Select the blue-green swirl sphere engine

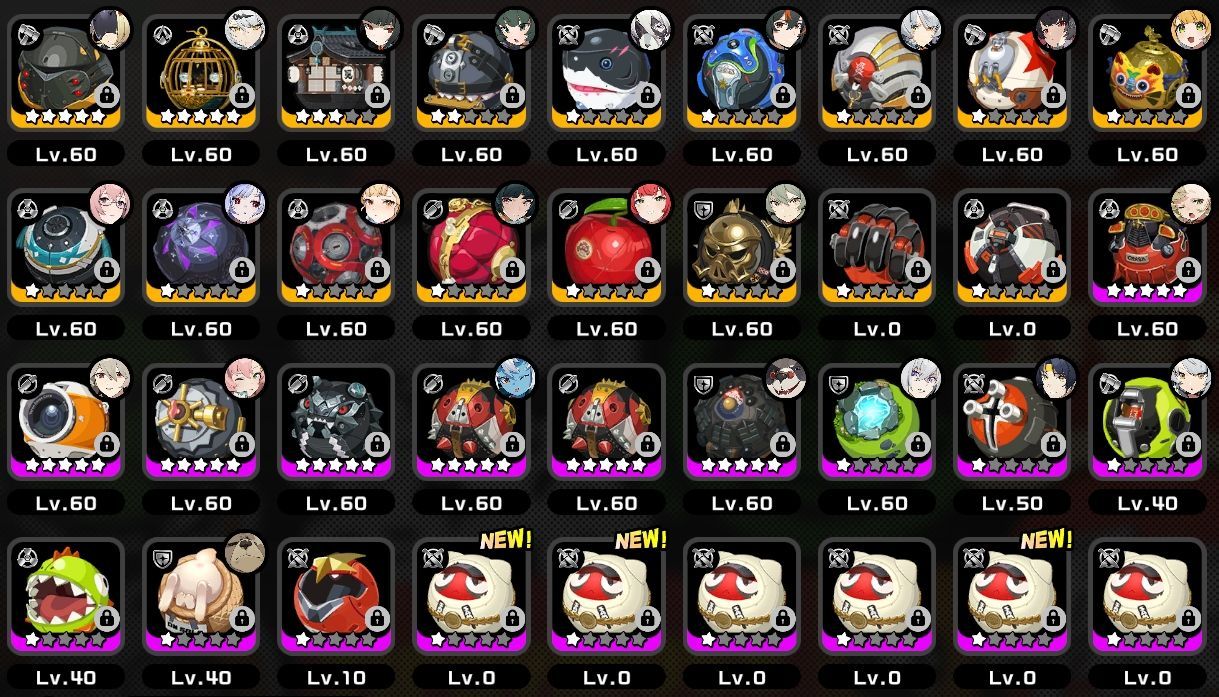[x=740, y=70]
